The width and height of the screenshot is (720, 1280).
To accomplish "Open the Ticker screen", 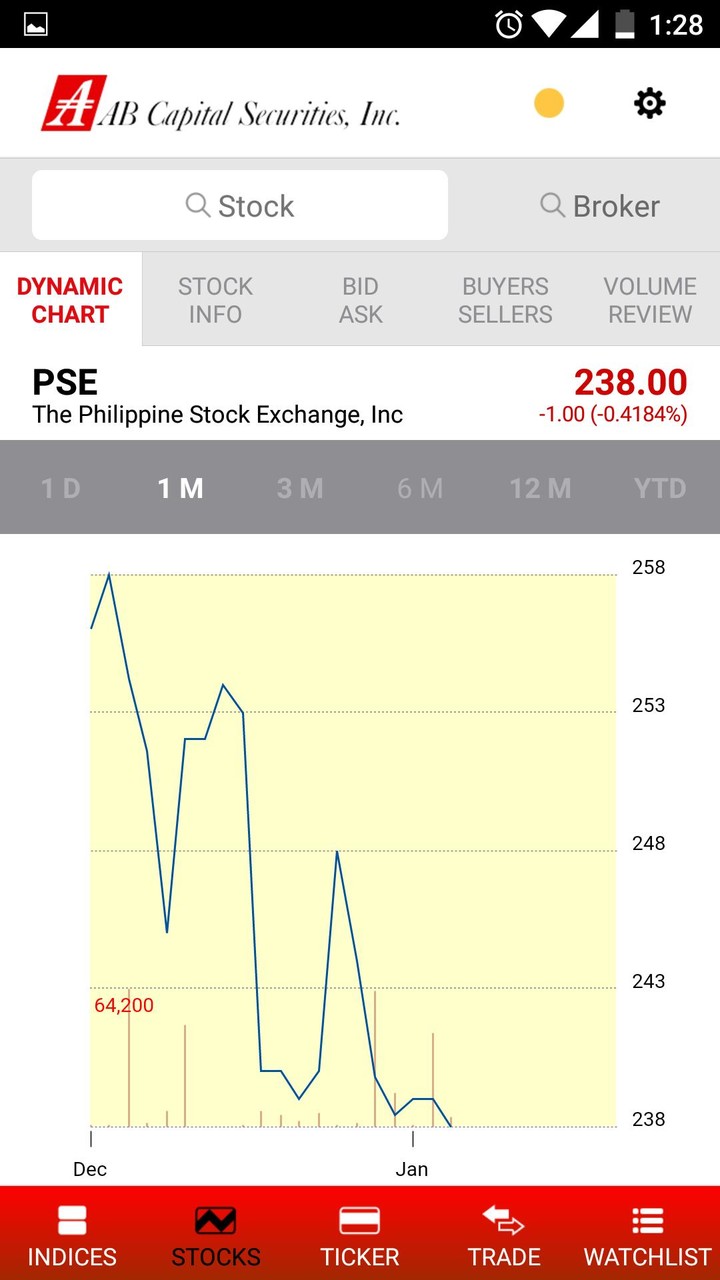I will (360, 1232).
